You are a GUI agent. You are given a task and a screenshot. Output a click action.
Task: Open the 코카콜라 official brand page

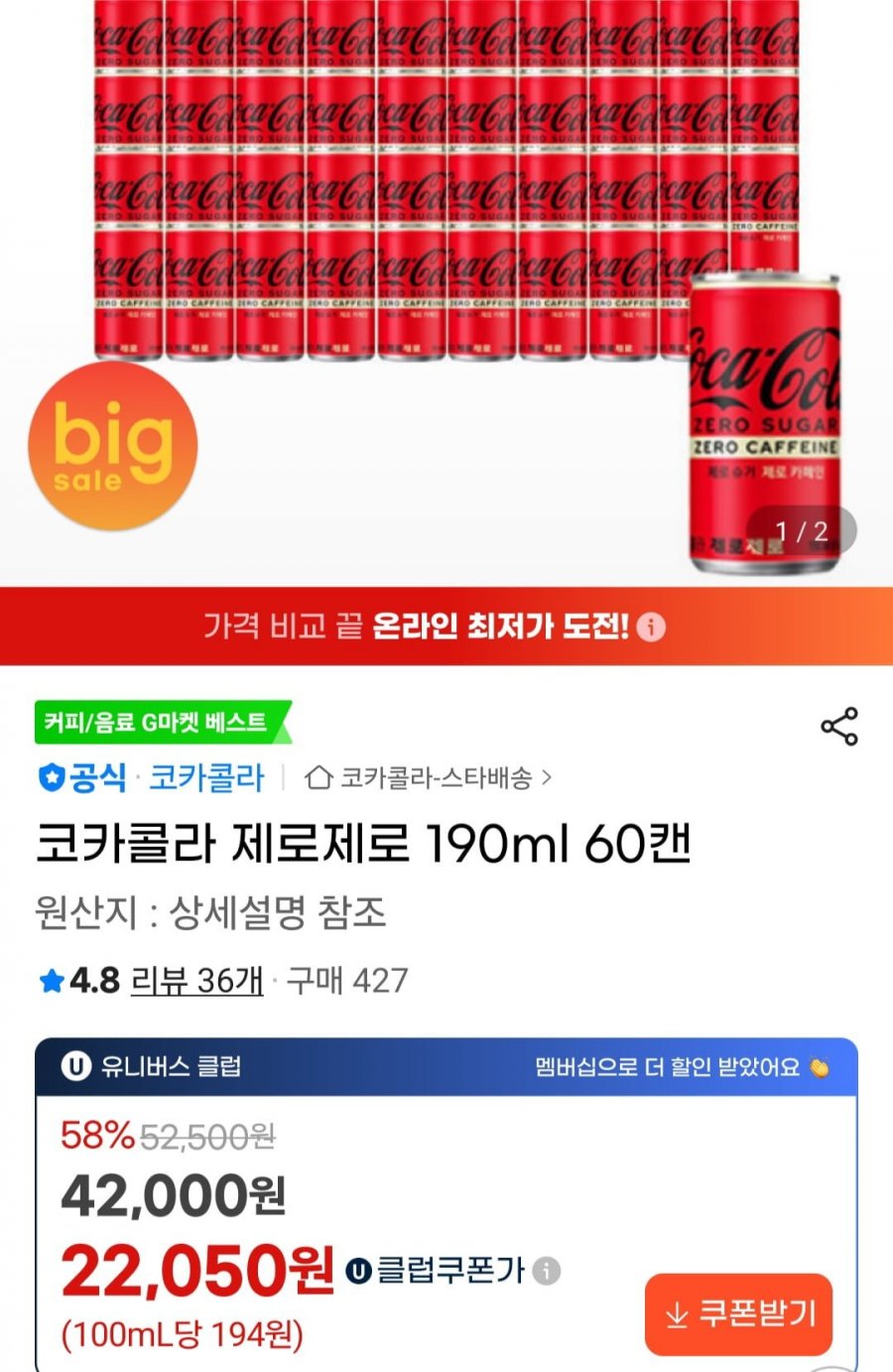pyautogui.click(x=206, y=777)
